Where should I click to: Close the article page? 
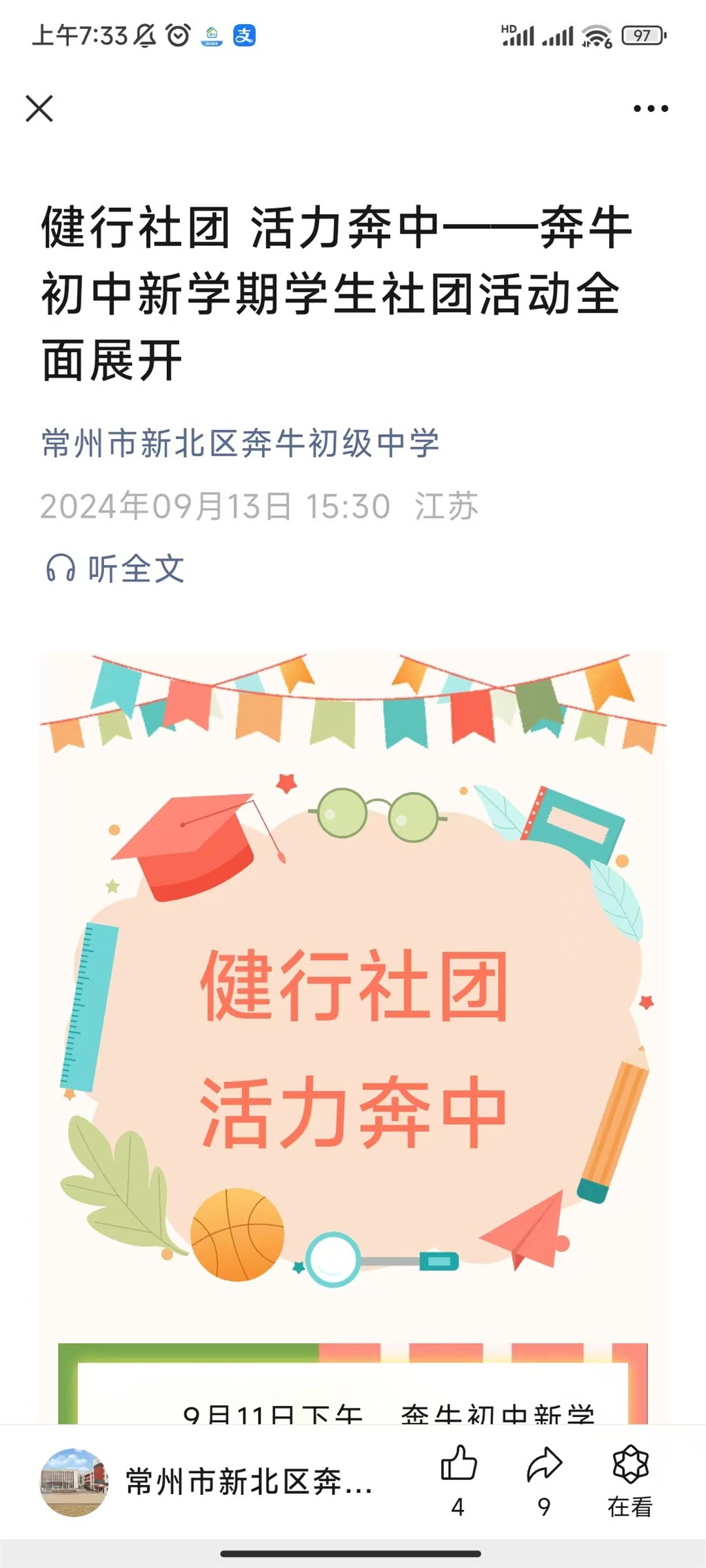(39, 109)
